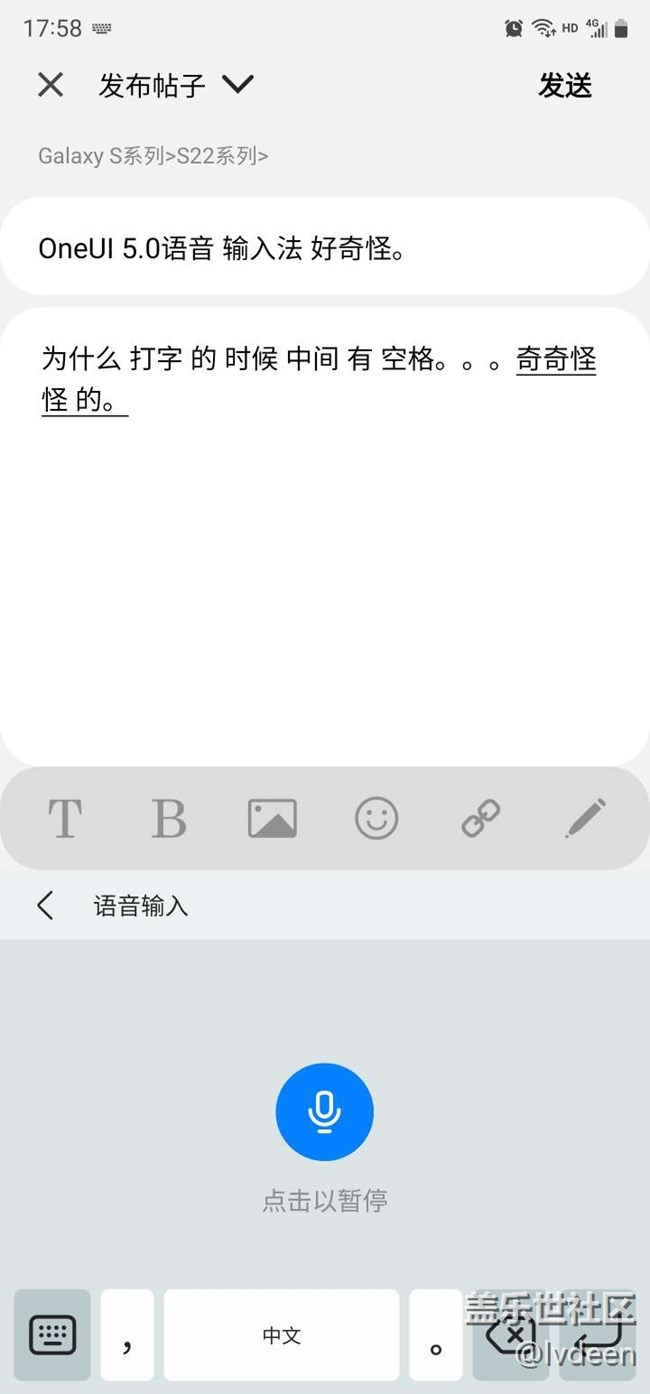Change the Galaxy S系列>S22系列 board selection

tap(153, 156)
